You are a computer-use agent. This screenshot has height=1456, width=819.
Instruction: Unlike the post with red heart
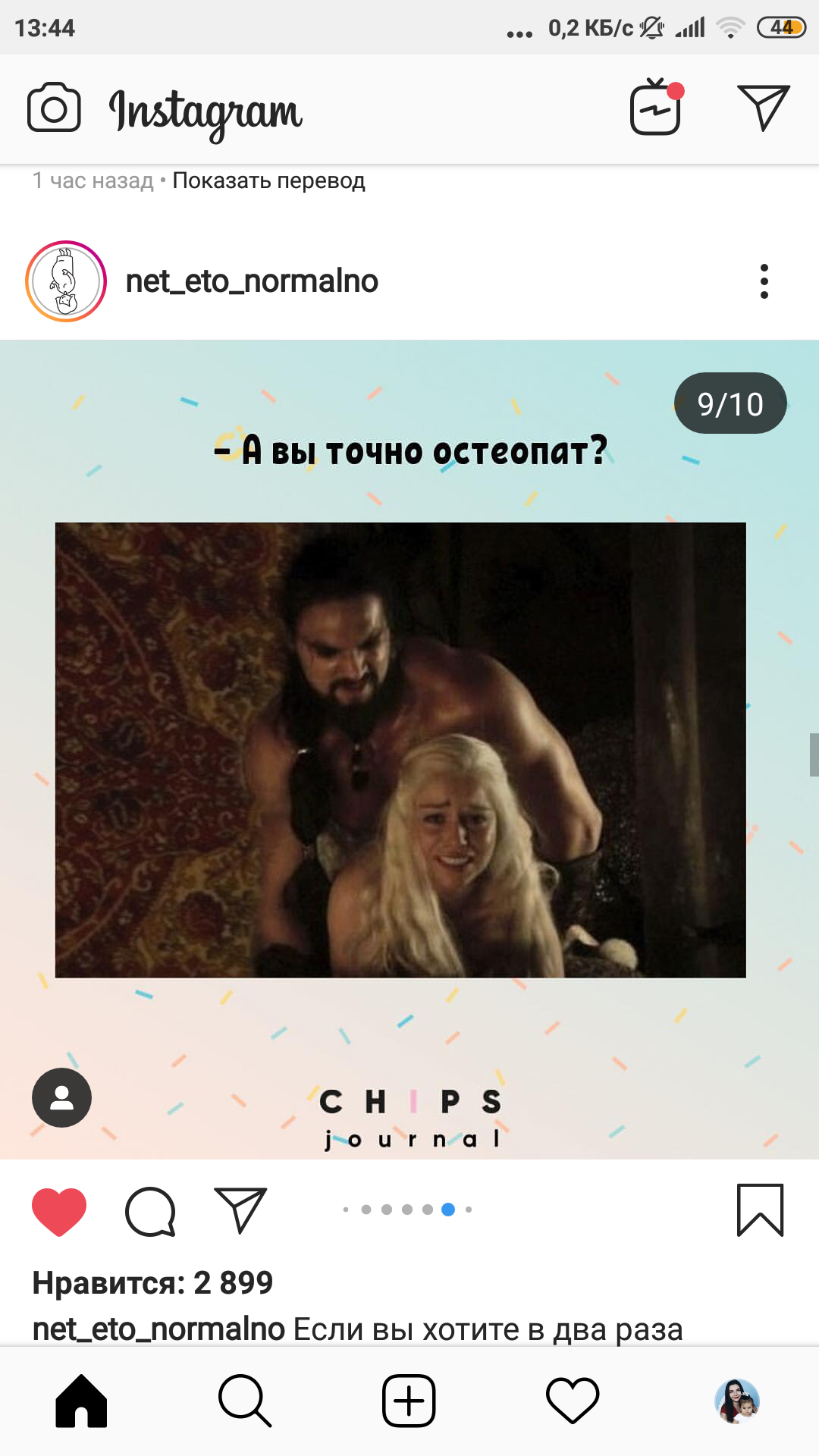59,1212
